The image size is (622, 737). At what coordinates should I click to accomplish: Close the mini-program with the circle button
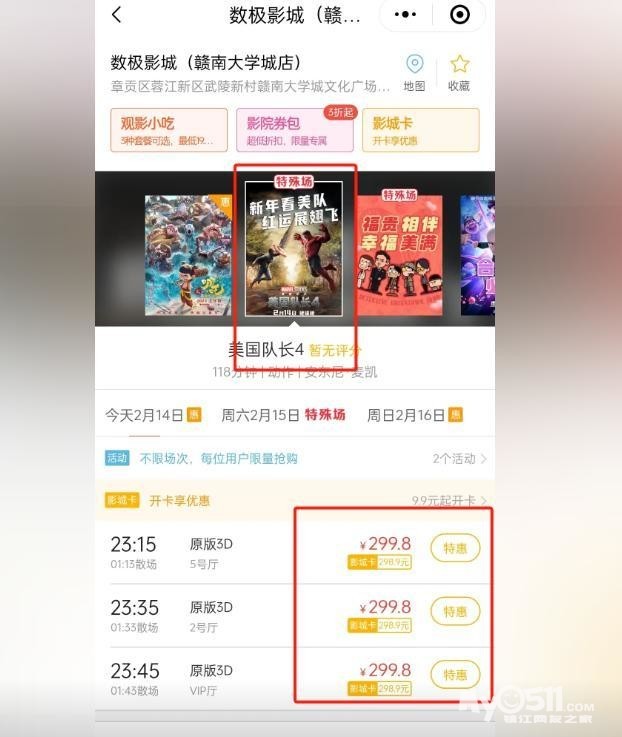coord(460,15)
